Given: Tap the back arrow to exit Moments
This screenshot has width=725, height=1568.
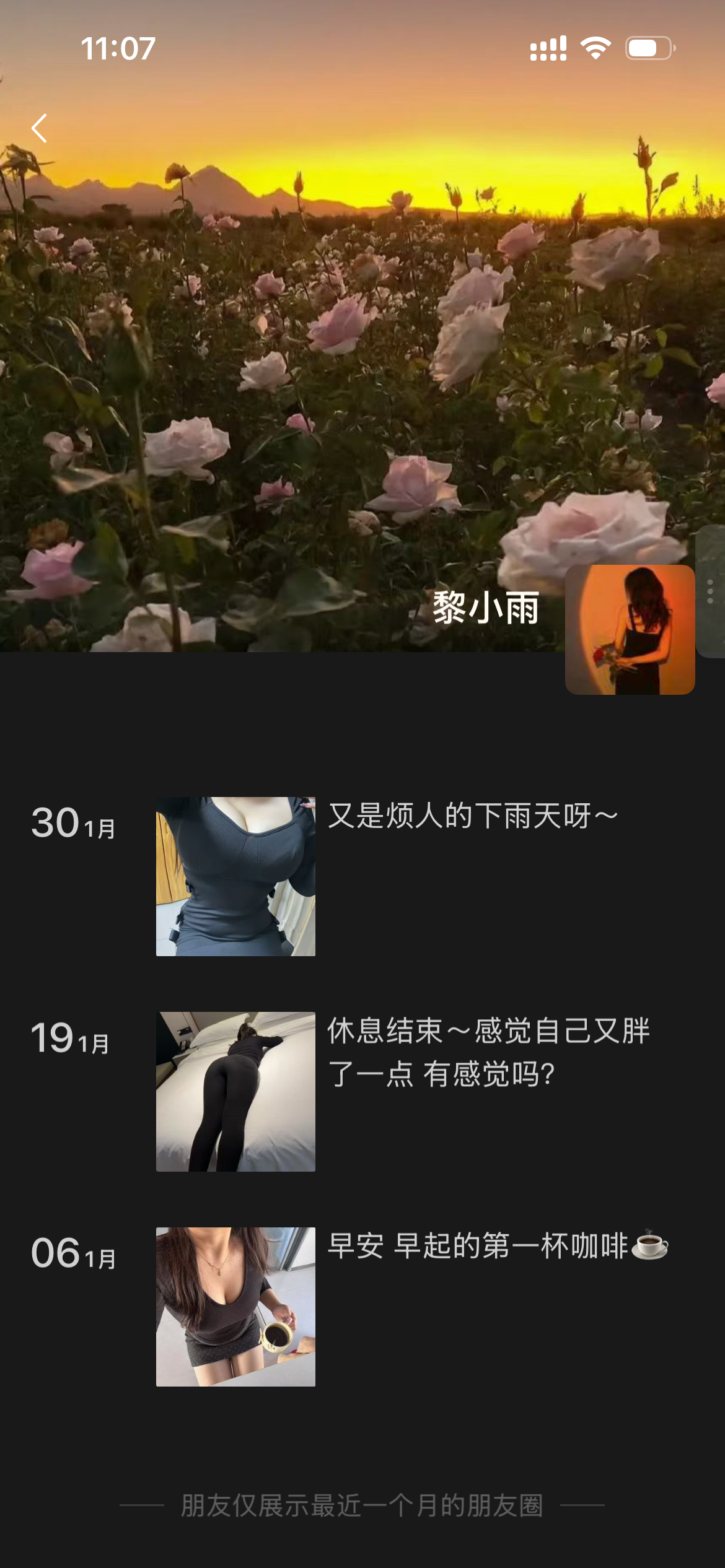Looking at the screenshot, I should click(39, 129).
